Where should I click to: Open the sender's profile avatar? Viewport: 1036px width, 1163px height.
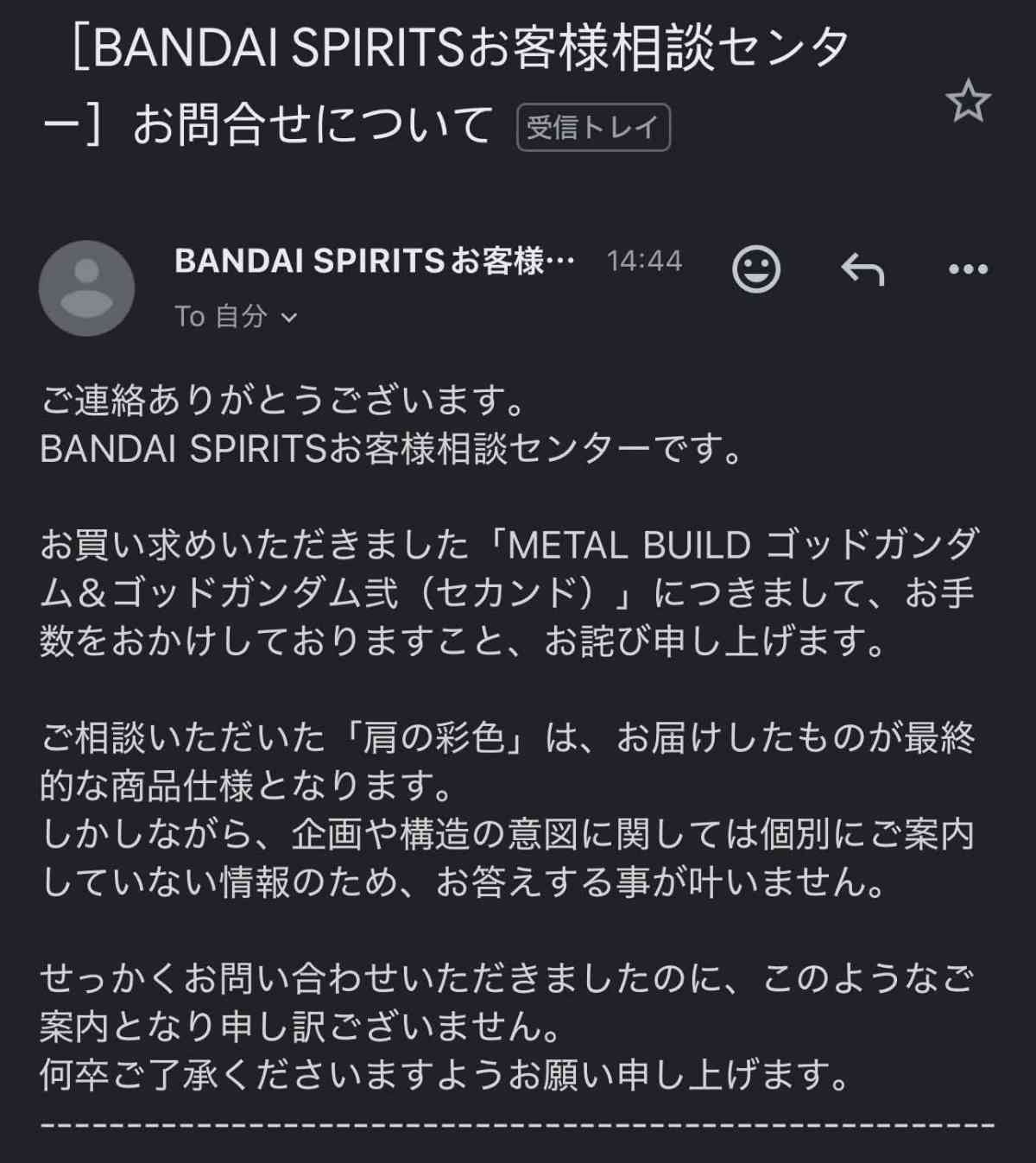coord(86,288)
